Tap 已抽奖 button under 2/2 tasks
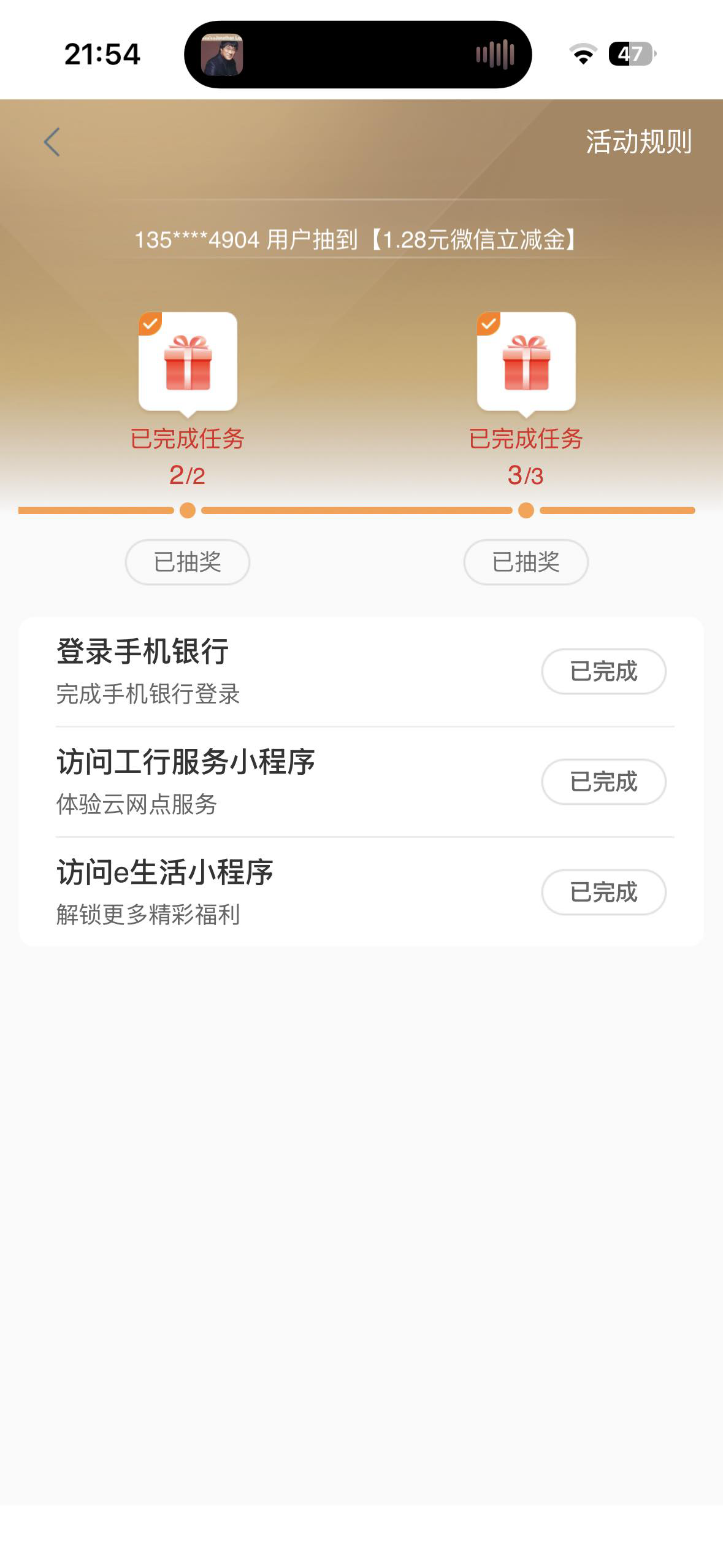723x1568 pixels. (188, 562)
